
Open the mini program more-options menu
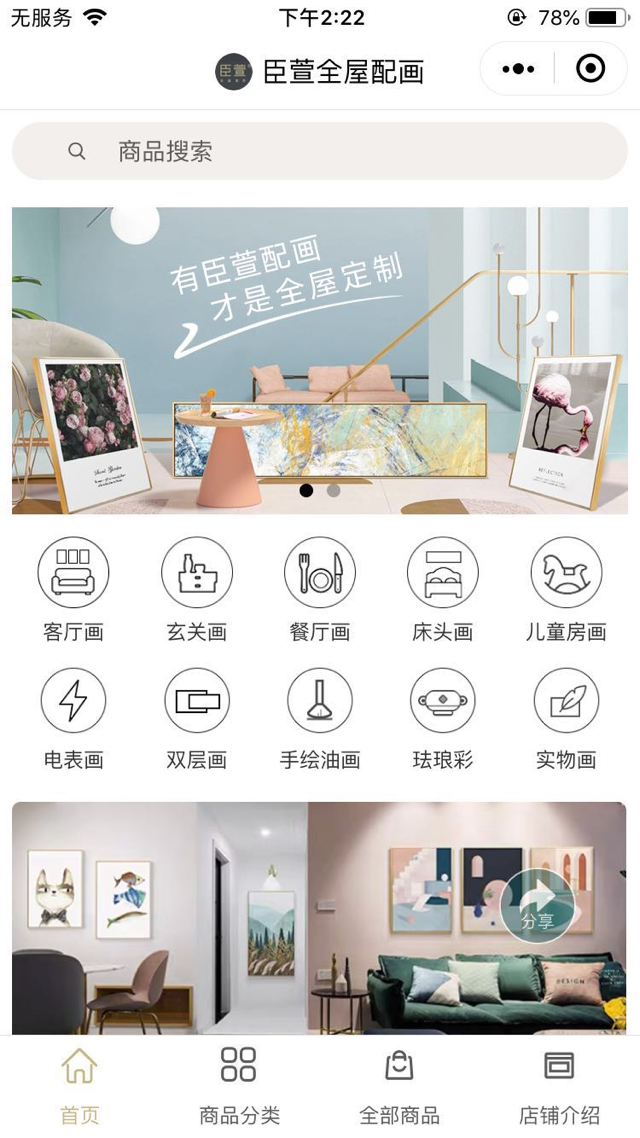(x=518, y=69)
